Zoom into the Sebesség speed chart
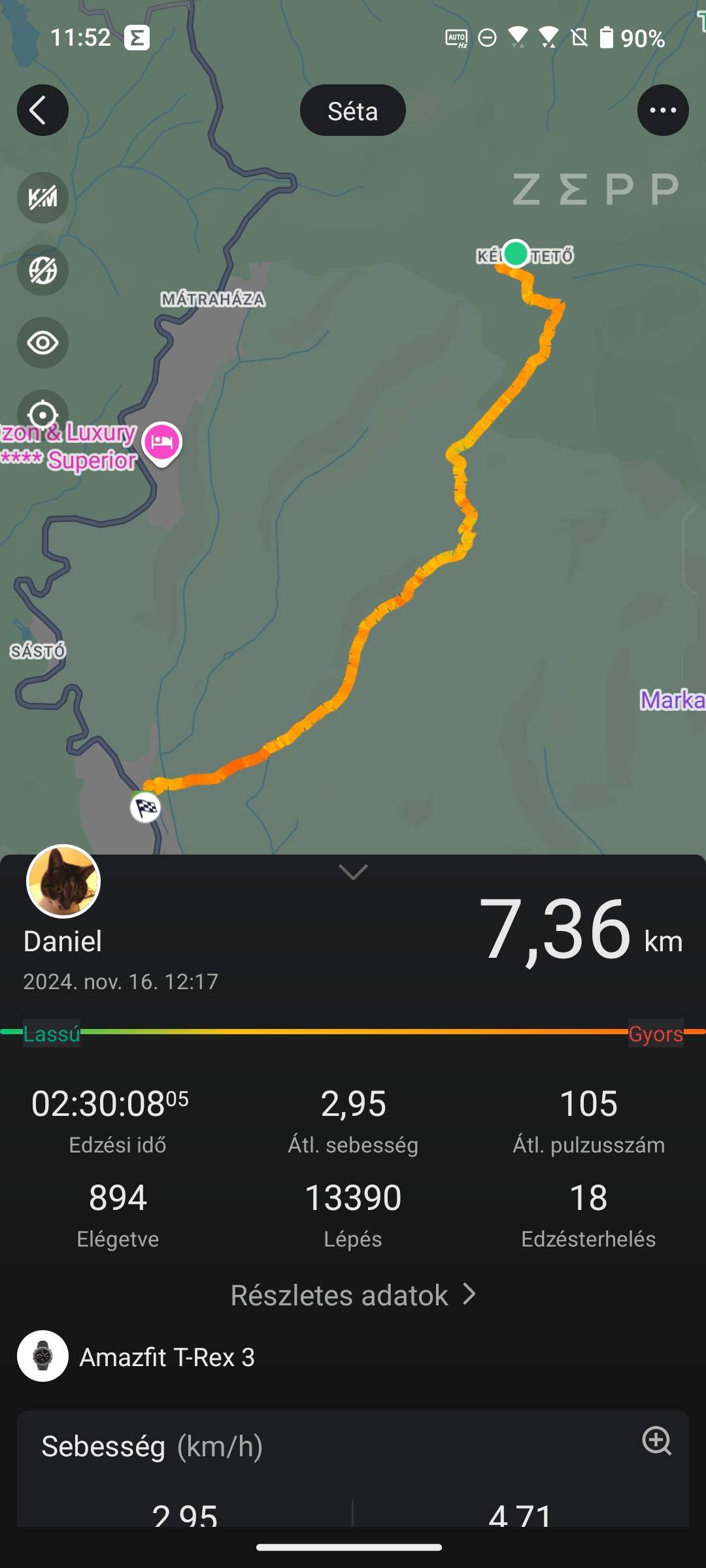The image size is (706, 1568). coord(656,1441)
